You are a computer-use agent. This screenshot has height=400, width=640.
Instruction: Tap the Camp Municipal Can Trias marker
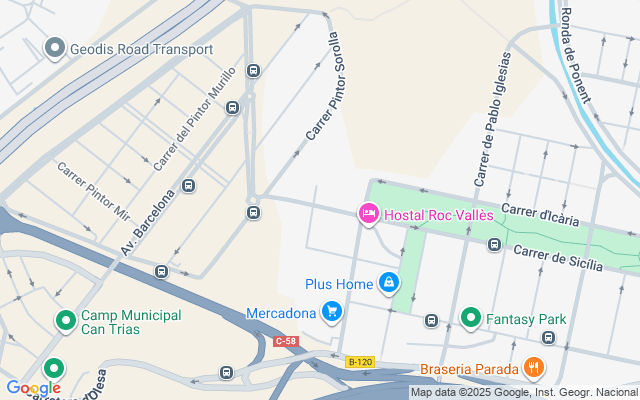pos(66,321)
